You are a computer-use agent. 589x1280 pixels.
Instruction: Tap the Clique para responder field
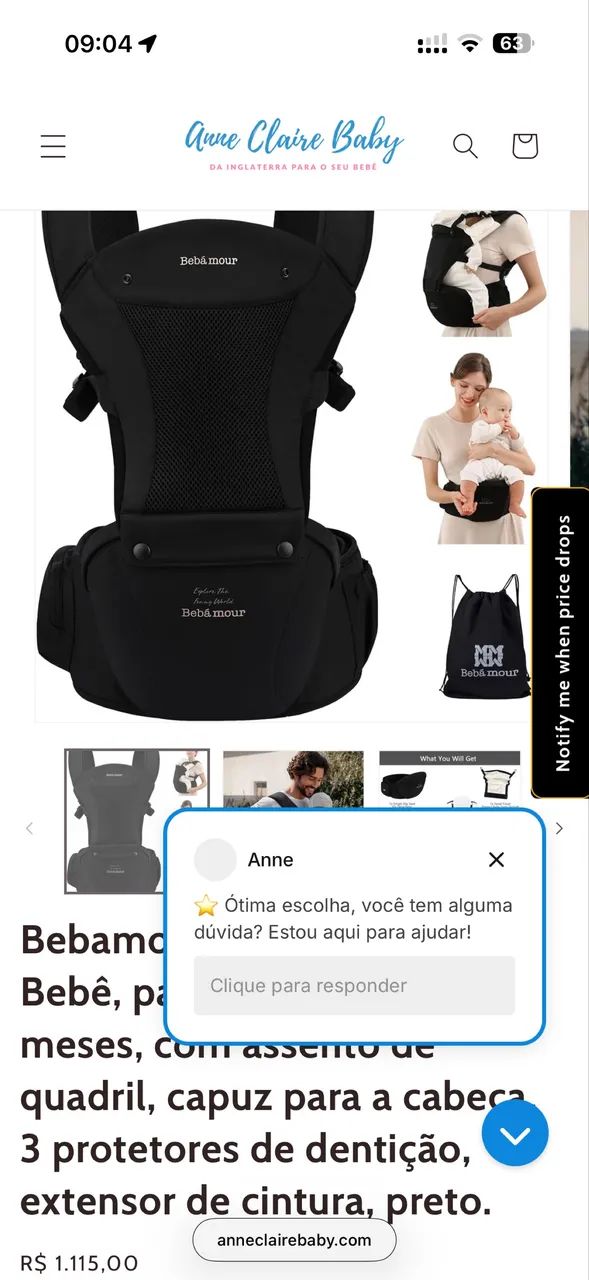point(354,985)
